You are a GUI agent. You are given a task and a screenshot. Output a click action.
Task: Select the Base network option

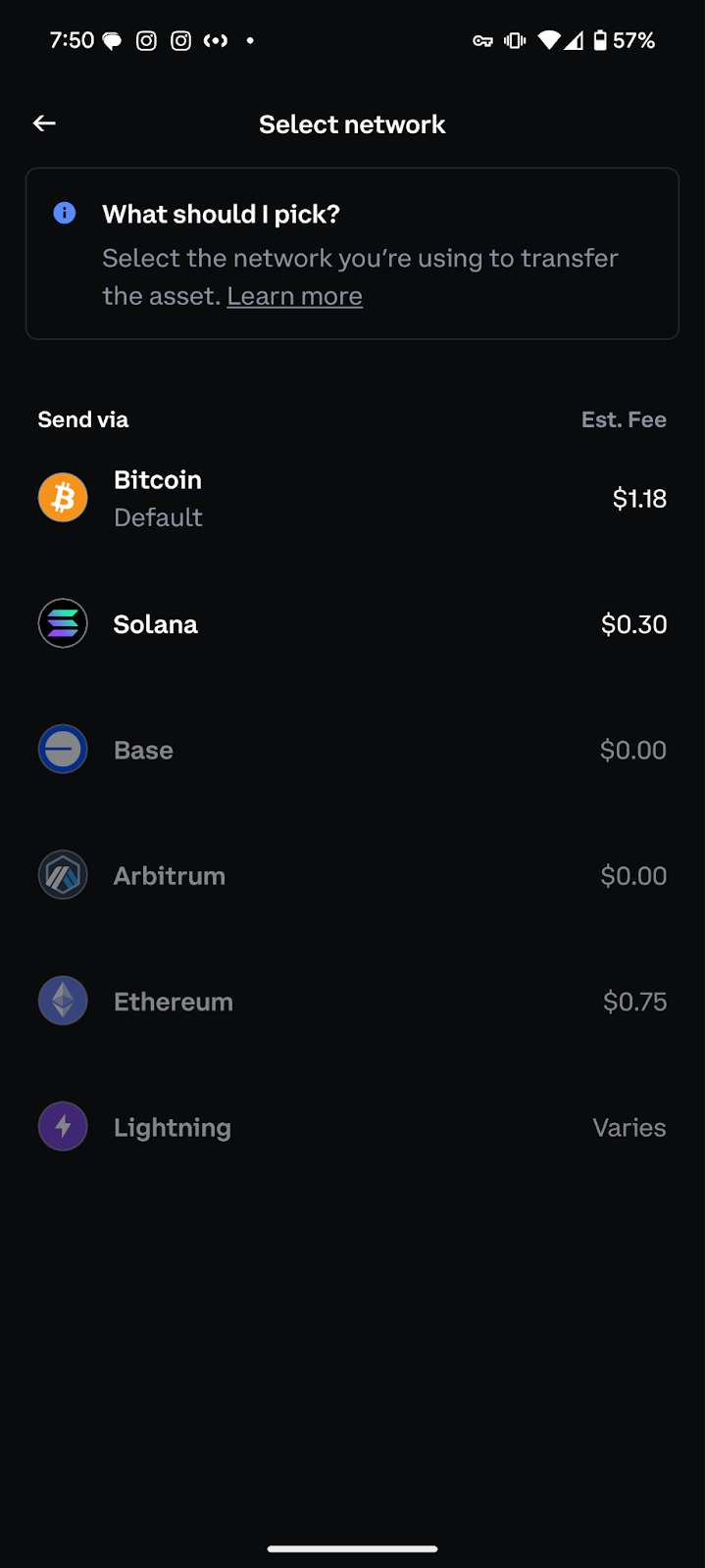352,750
